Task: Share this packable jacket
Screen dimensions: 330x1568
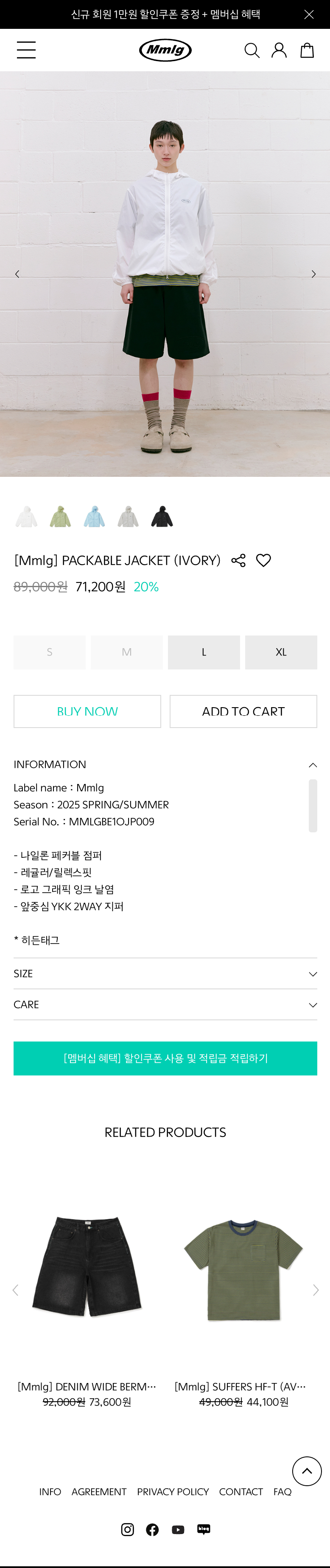Action: coord(238,560)
